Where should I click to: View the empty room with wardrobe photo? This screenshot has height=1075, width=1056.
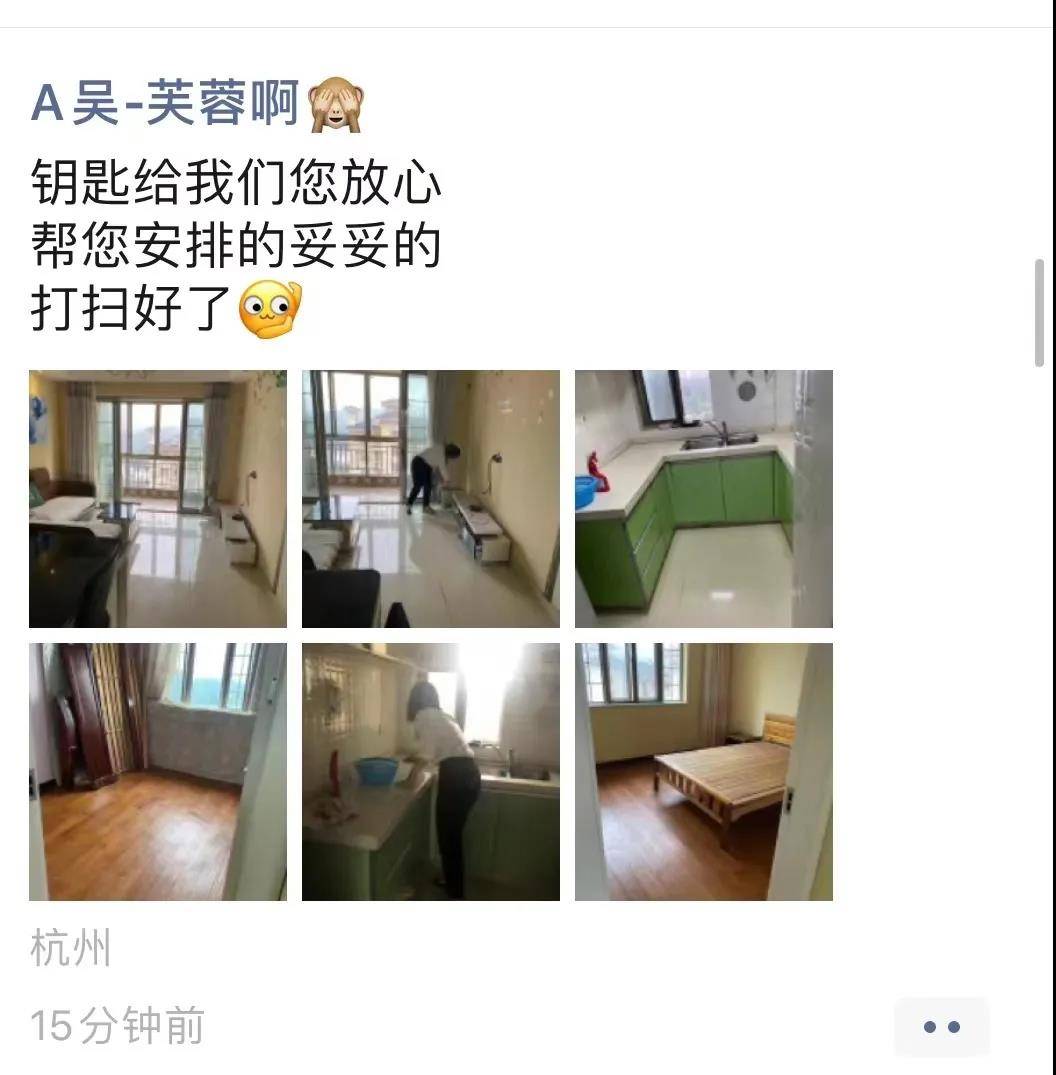click(x=158, y=772)
